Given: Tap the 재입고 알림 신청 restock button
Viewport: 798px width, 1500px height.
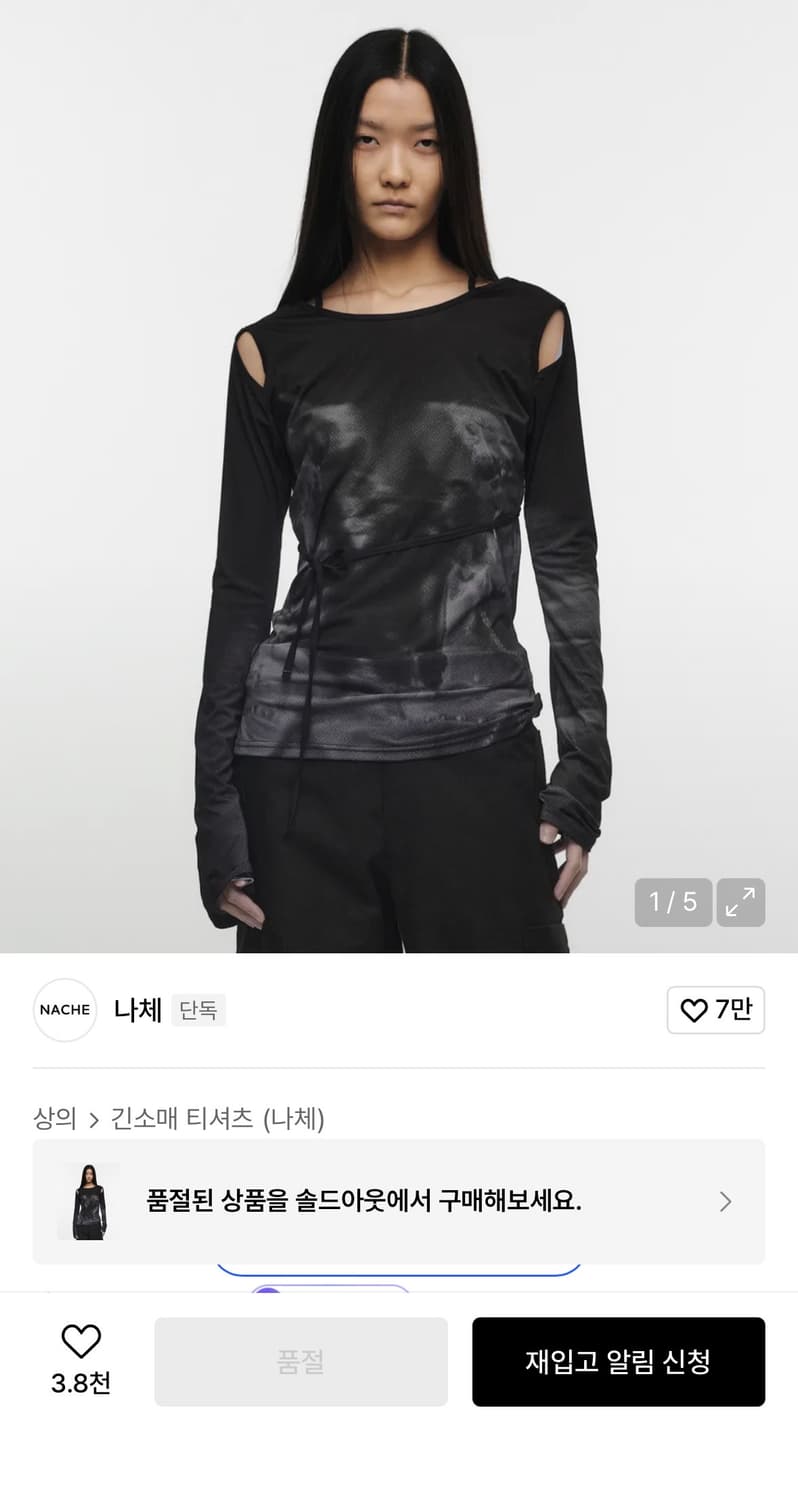Looking at the screenshot, I should (x=618, y=1362).
